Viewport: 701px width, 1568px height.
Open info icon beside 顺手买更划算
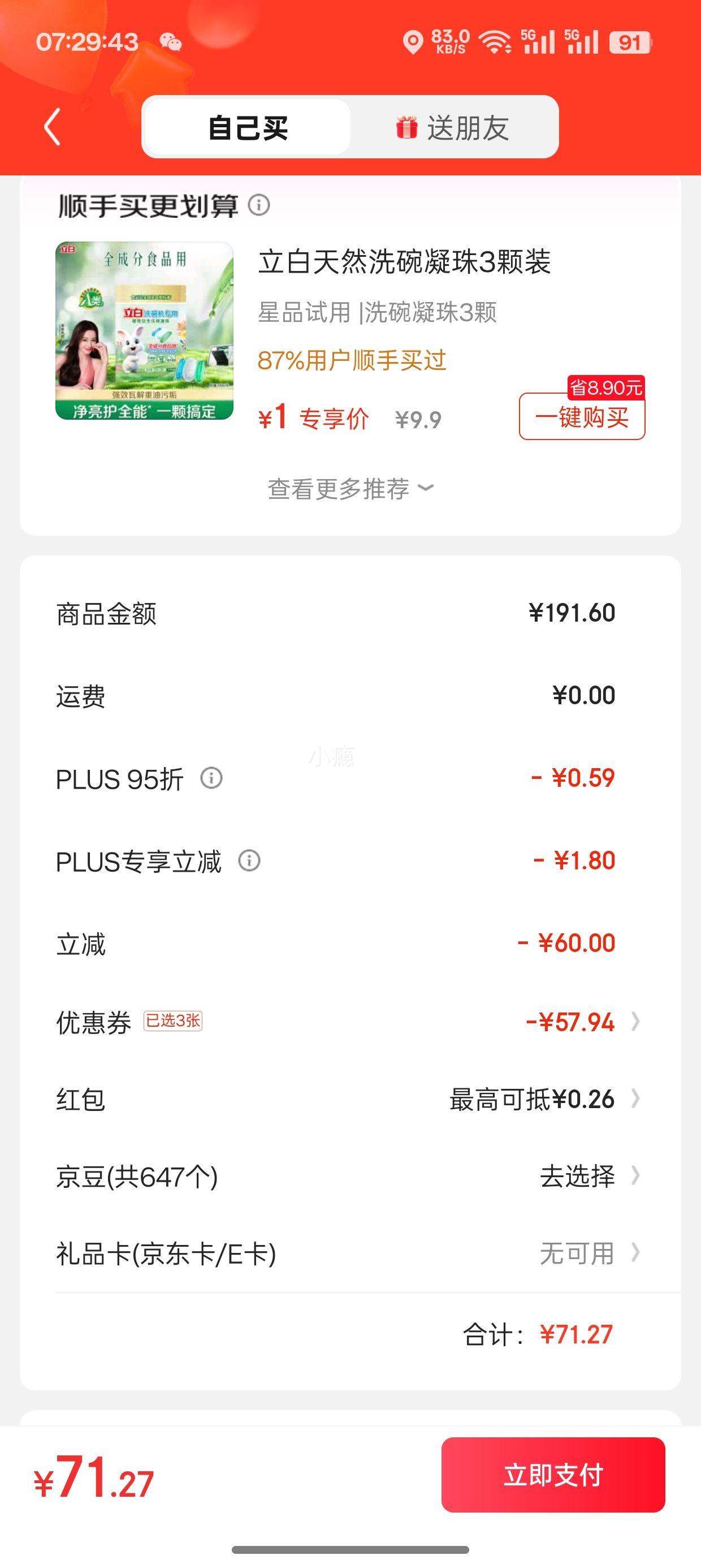point(259,205)
